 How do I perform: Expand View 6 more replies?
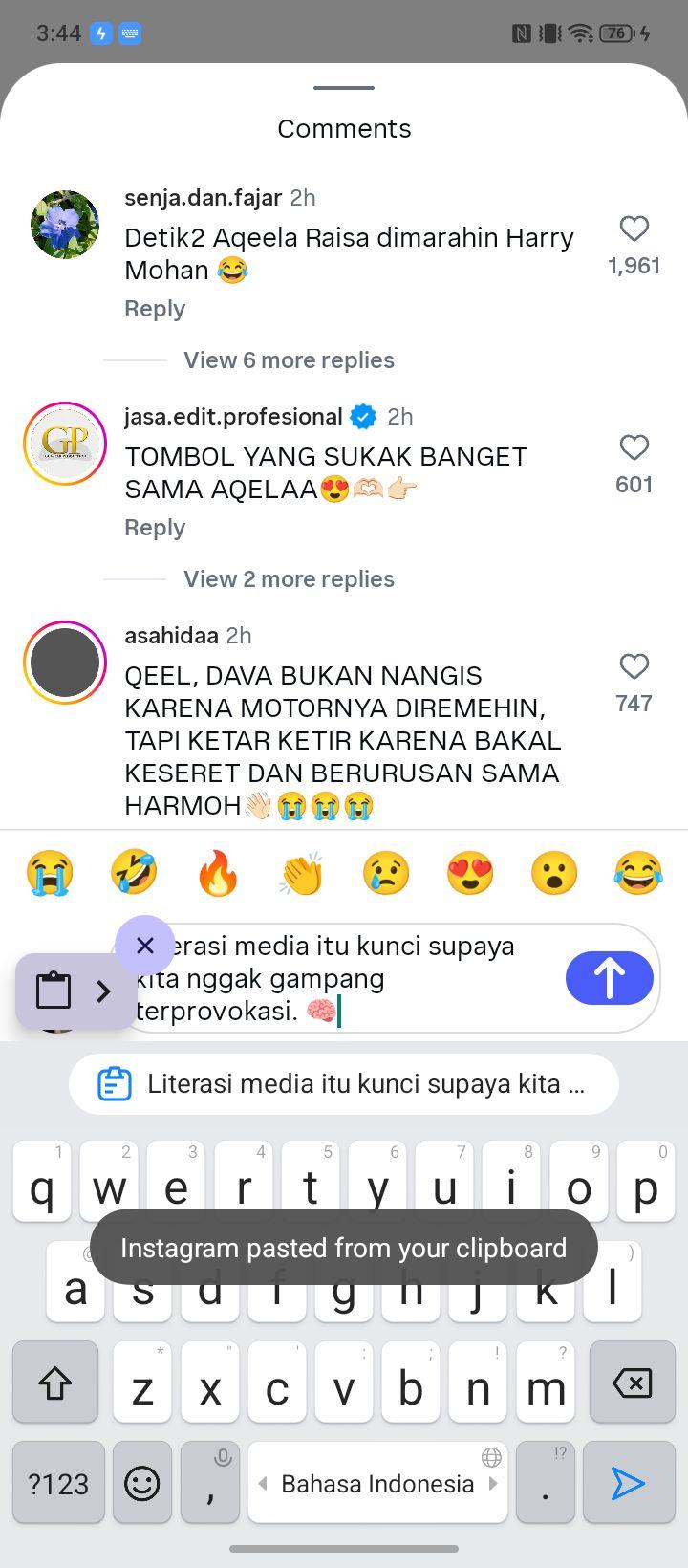click(289, 360)
